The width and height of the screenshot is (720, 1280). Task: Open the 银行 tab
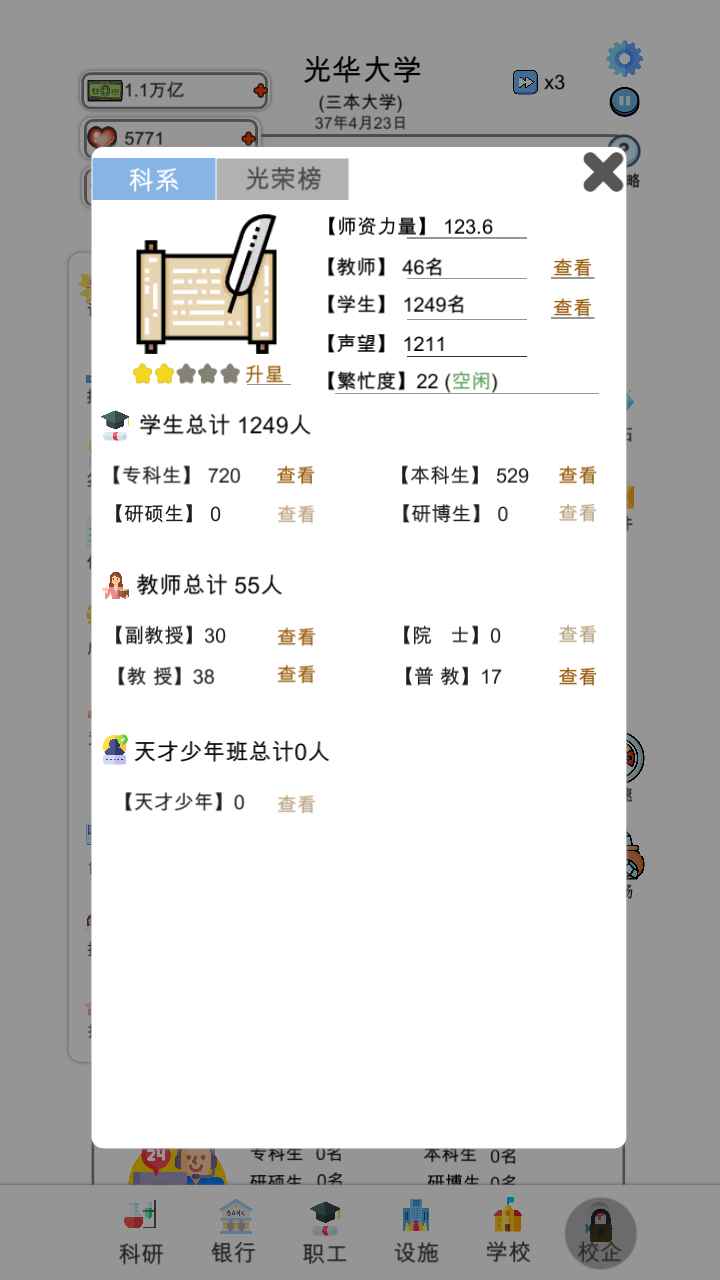[234, 1233]
